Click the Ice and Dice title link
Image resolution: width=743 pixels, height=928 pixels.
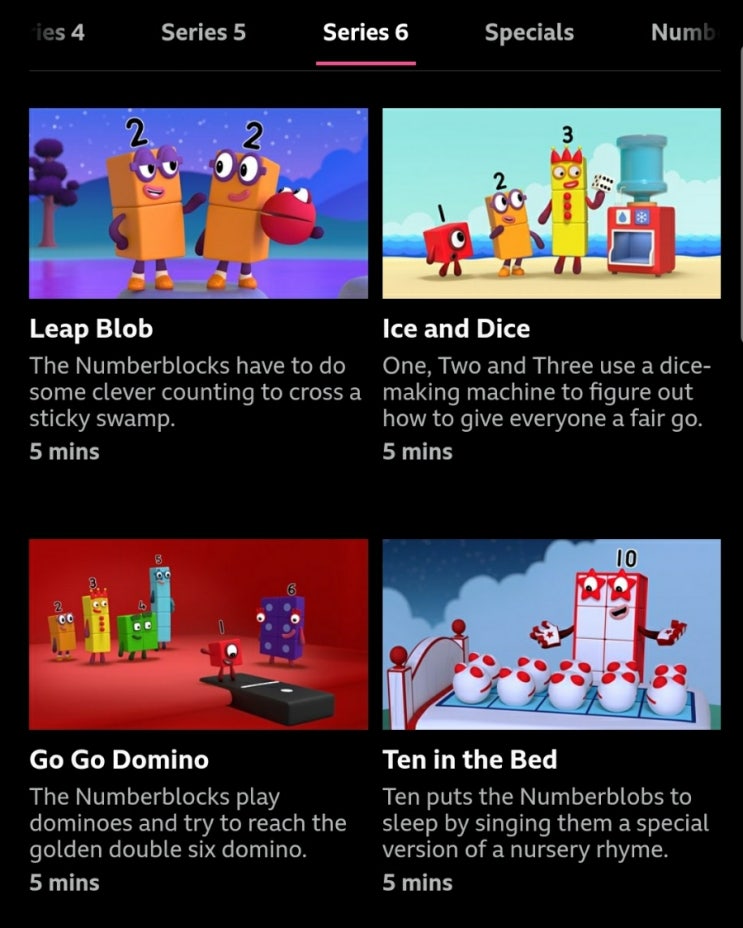click(x=457, y=328)
